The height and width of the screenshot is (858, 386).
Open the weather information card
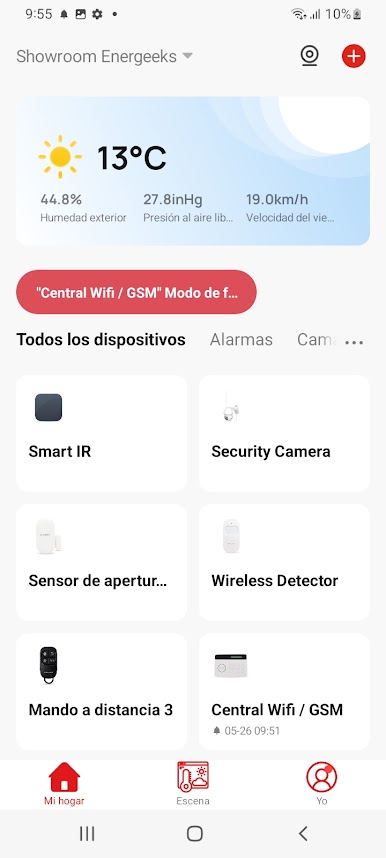(193, 171)
